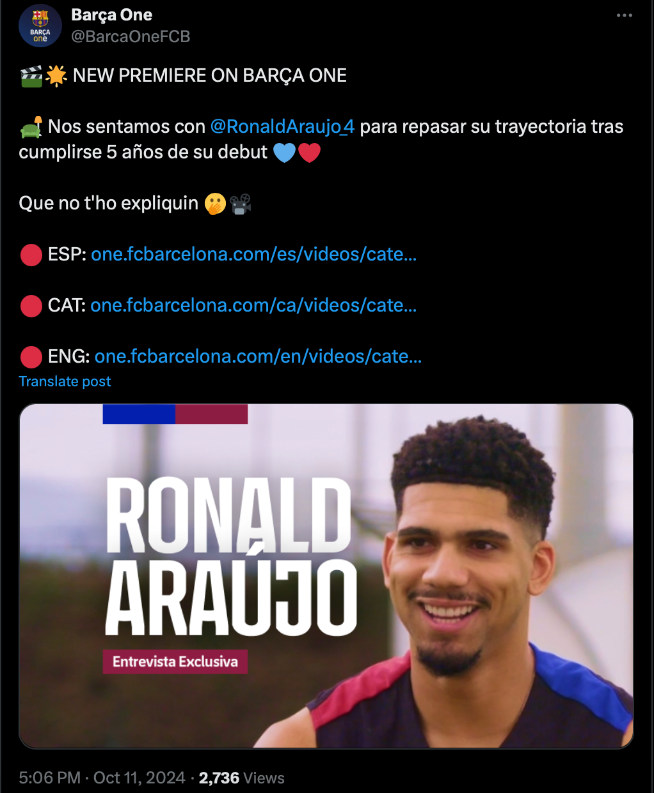654x793 pixels.
Task: Open the ENG video link
Action: click(257, 356)
